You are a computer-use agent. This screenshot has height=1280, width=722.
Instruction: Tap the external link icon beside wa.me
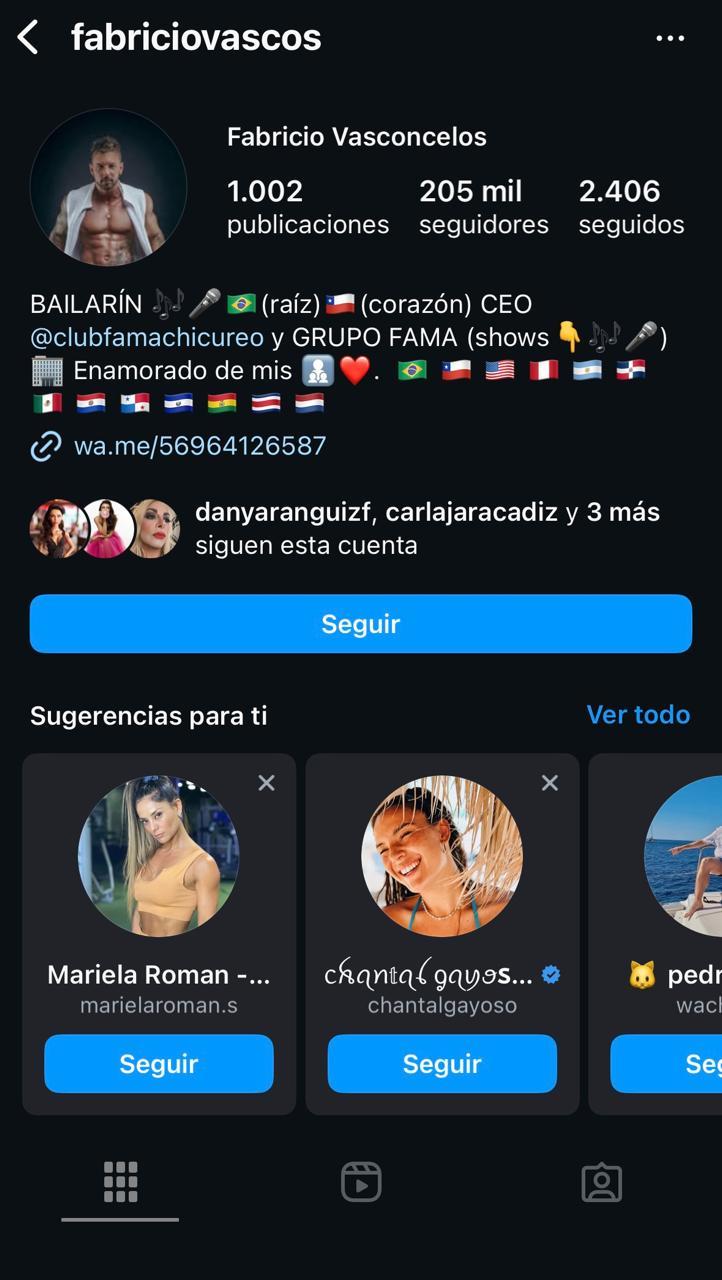click(x=44, y=446)
